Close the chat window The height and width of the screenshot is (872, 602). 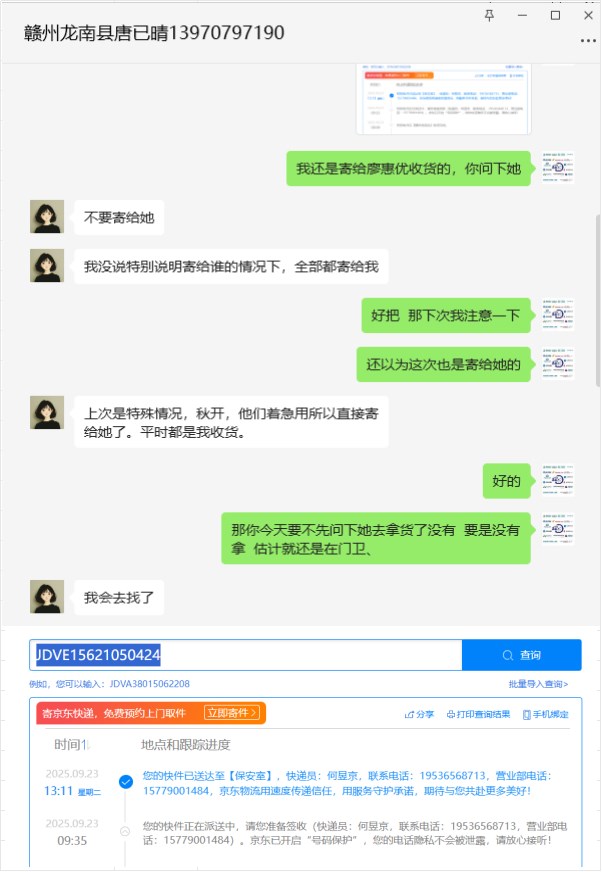588,15
